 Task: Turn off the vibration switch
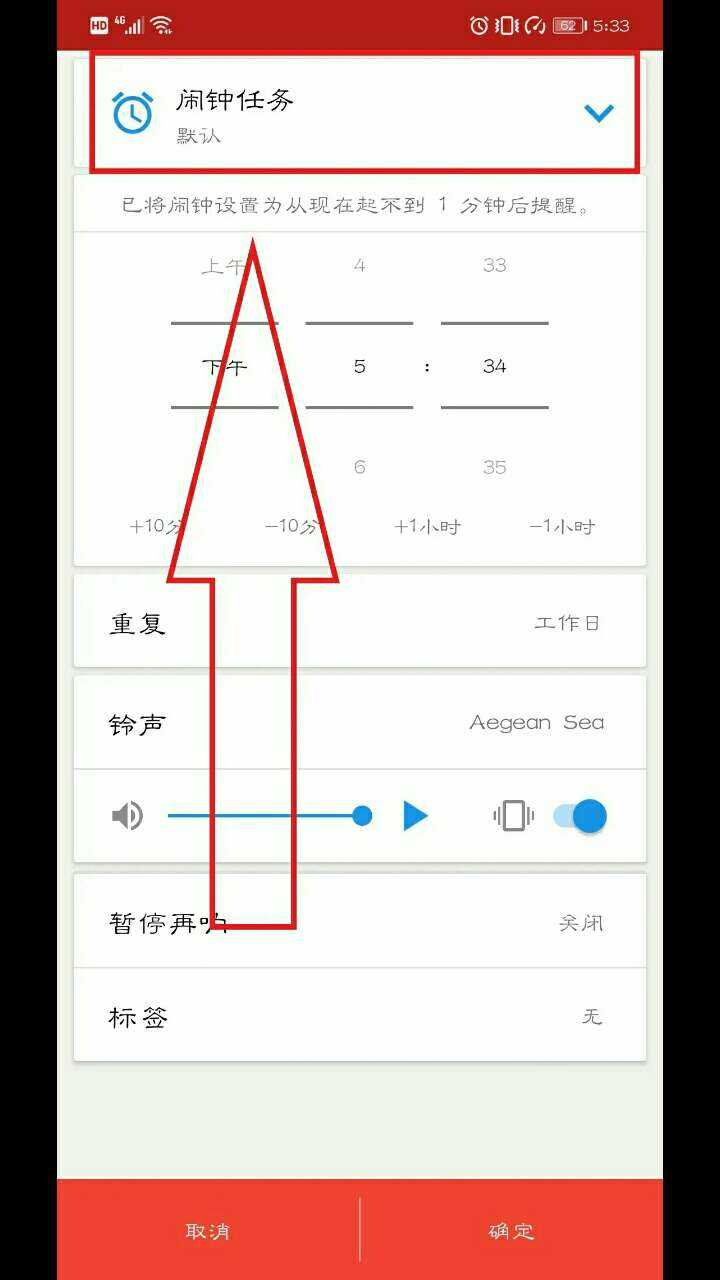tap(580, 816)
